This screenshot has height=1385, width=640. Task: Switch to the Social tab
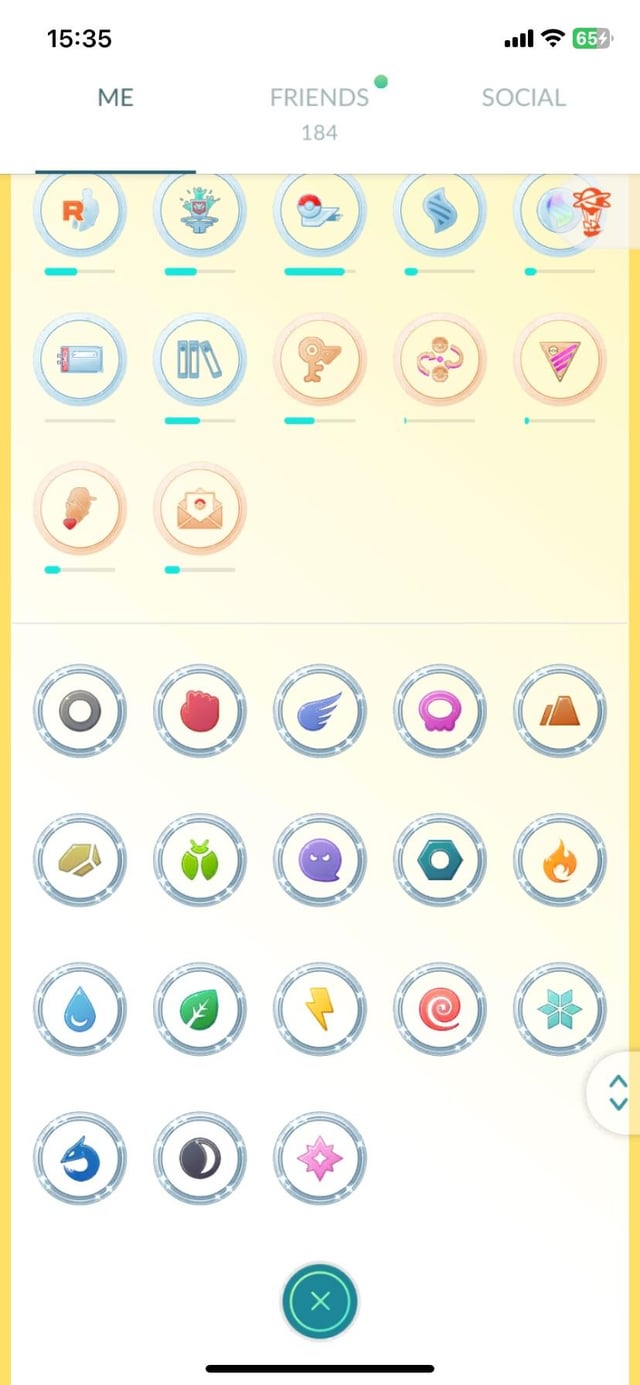(x=523, y=98)
